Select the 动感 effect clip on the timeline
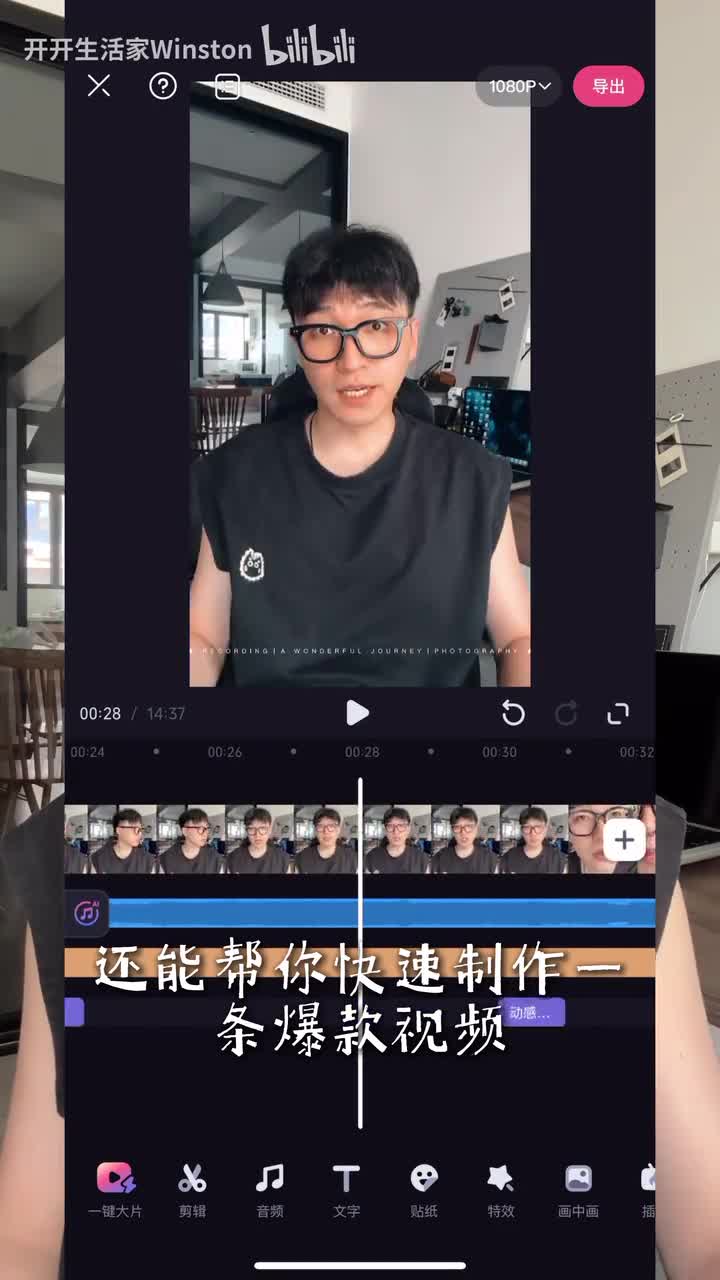This screenshot has width=720, height=1280. pyautogui.click(x=531, y=1012)
